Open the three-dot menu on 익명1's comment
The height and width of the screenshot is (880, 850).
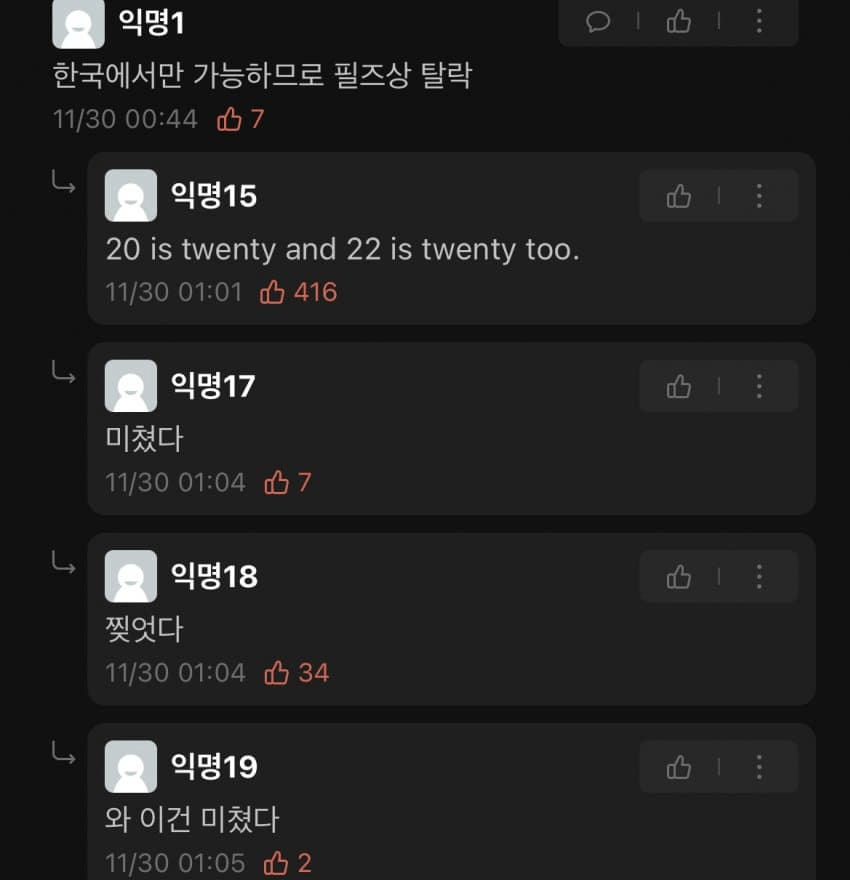tap(759, 22)
